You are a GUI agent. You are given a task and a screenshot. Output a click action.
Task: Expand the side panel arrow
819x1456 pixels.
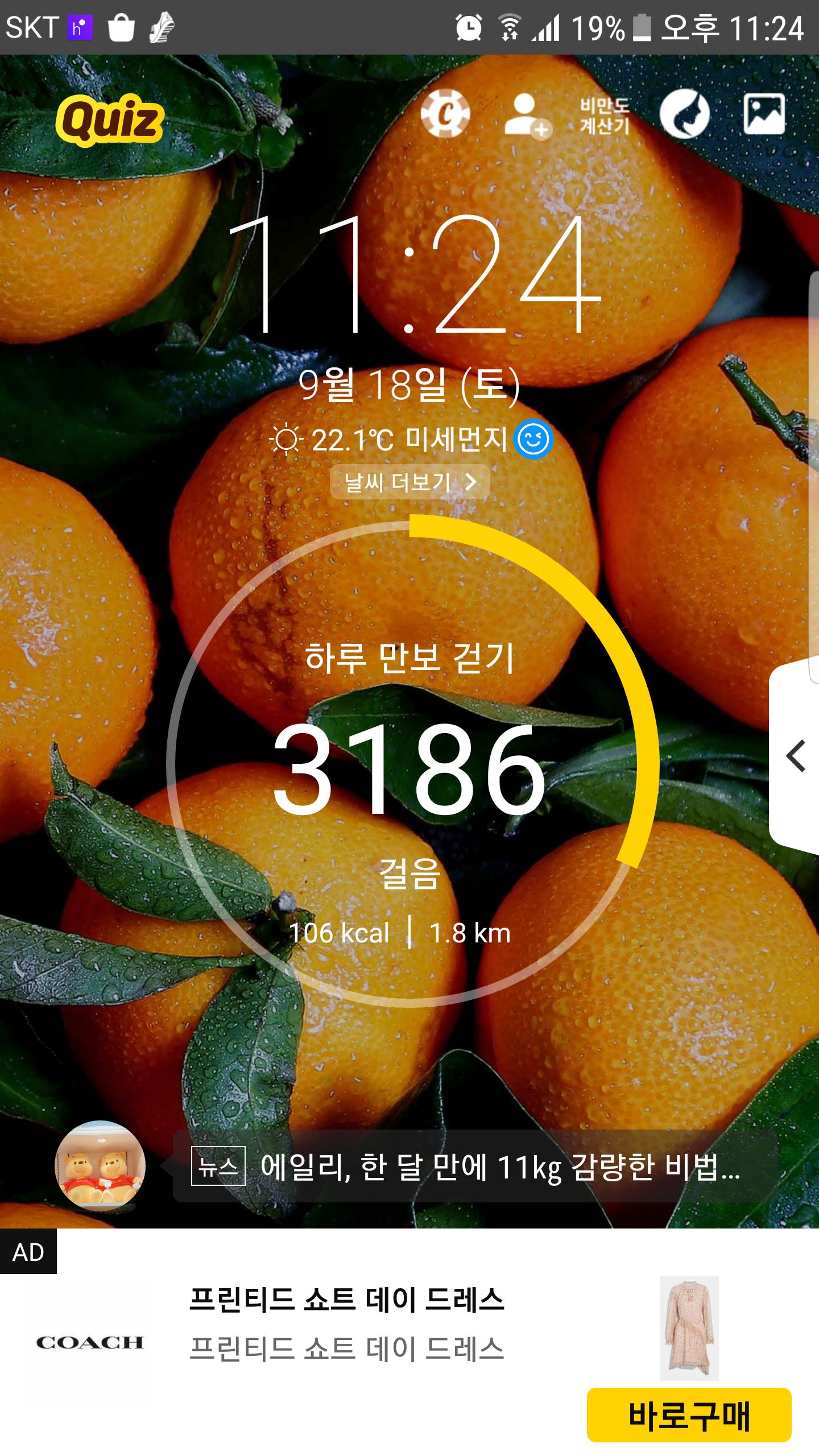(796, 756)
